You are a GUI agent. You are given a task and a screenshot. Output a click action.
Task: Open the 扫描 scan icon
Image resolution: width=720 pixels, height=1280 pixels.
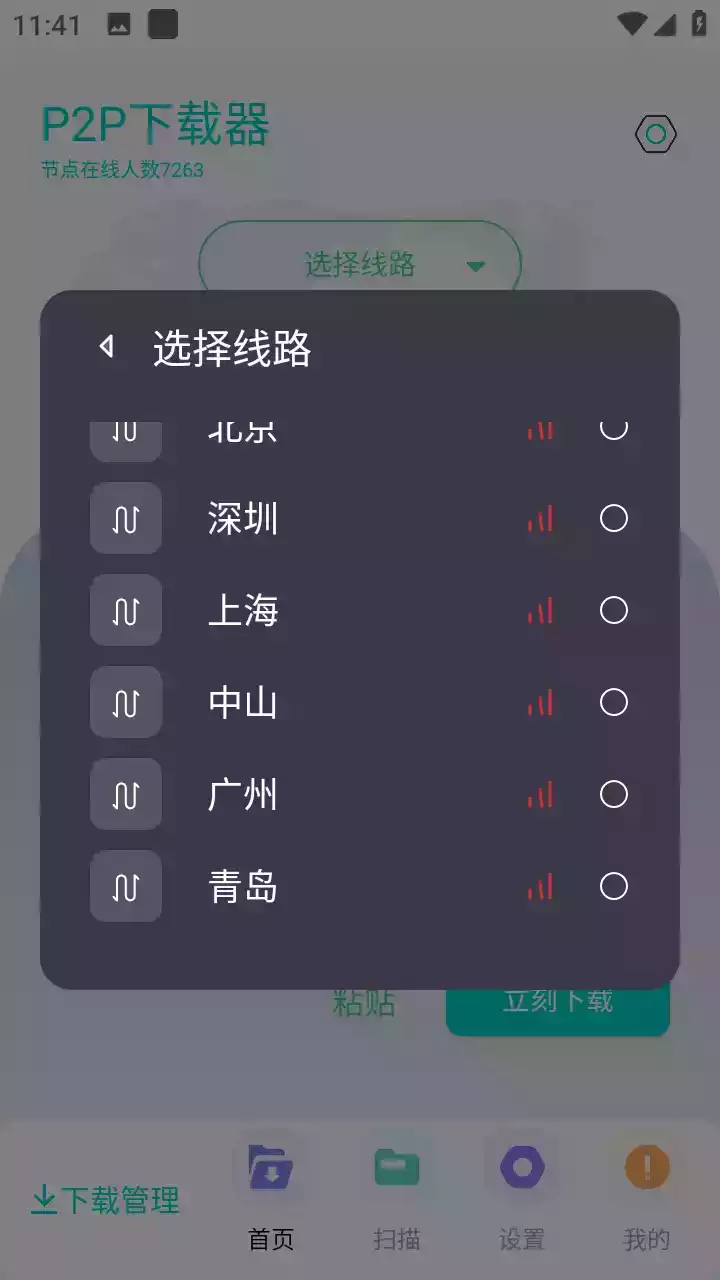396,1168
